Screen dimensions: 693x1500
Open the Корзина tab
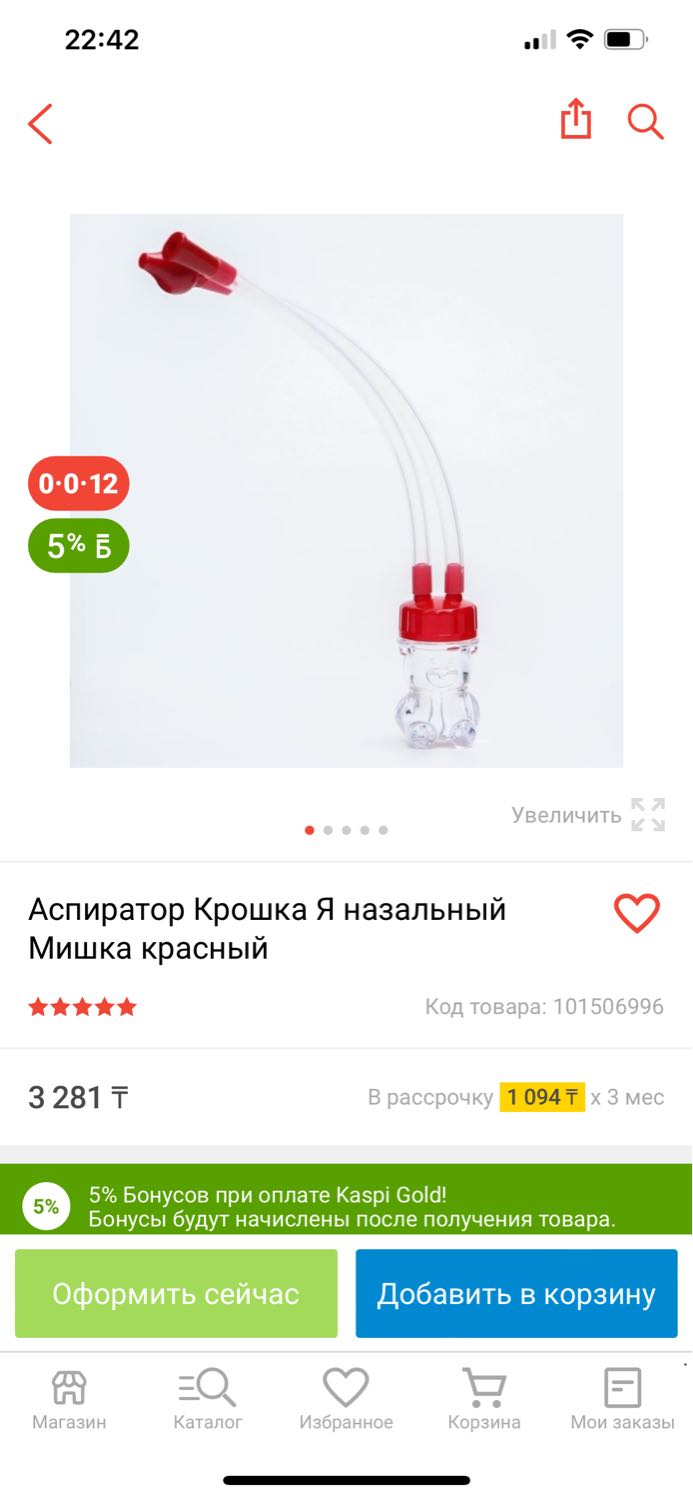tap(484, 1399)
